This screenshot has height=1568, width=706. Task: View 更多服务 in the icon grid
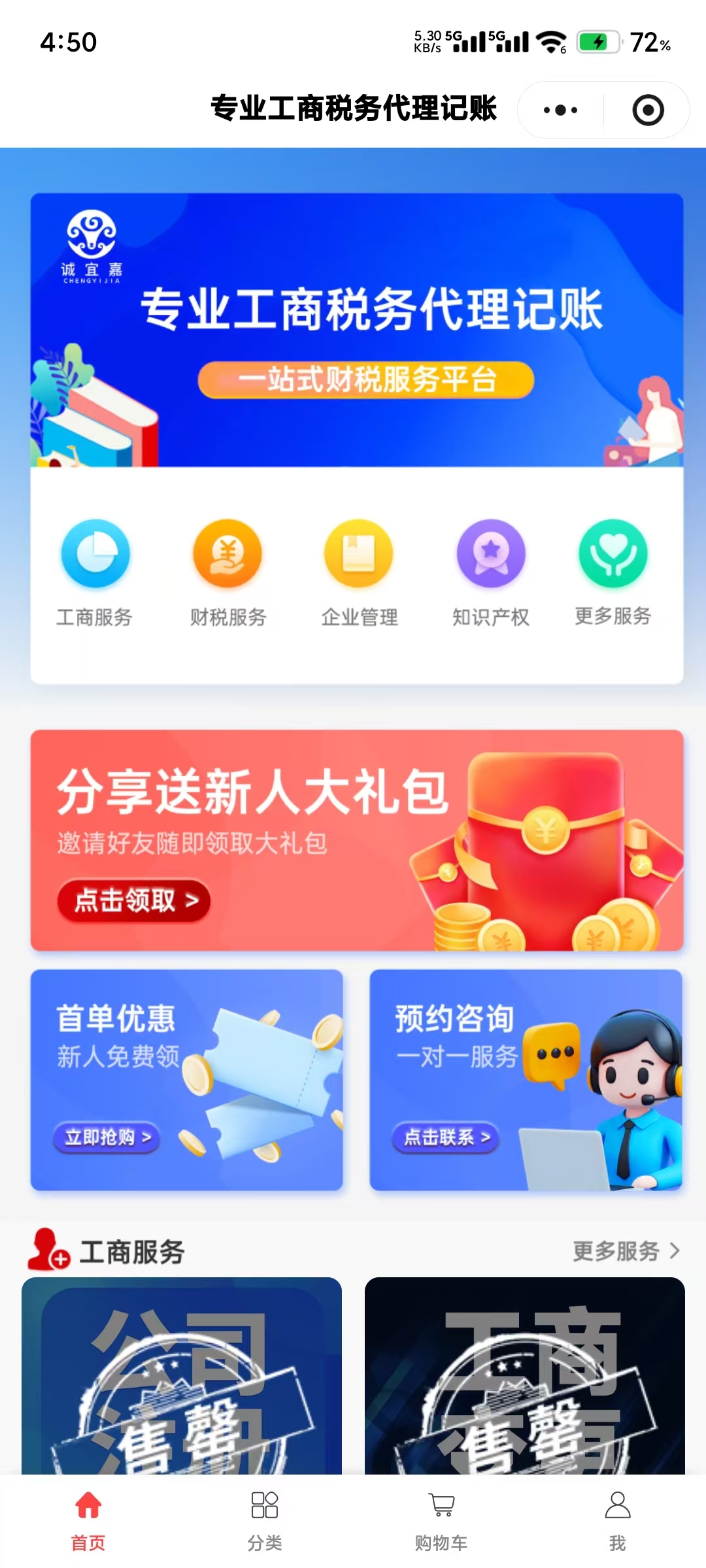[x=613, y=554]
